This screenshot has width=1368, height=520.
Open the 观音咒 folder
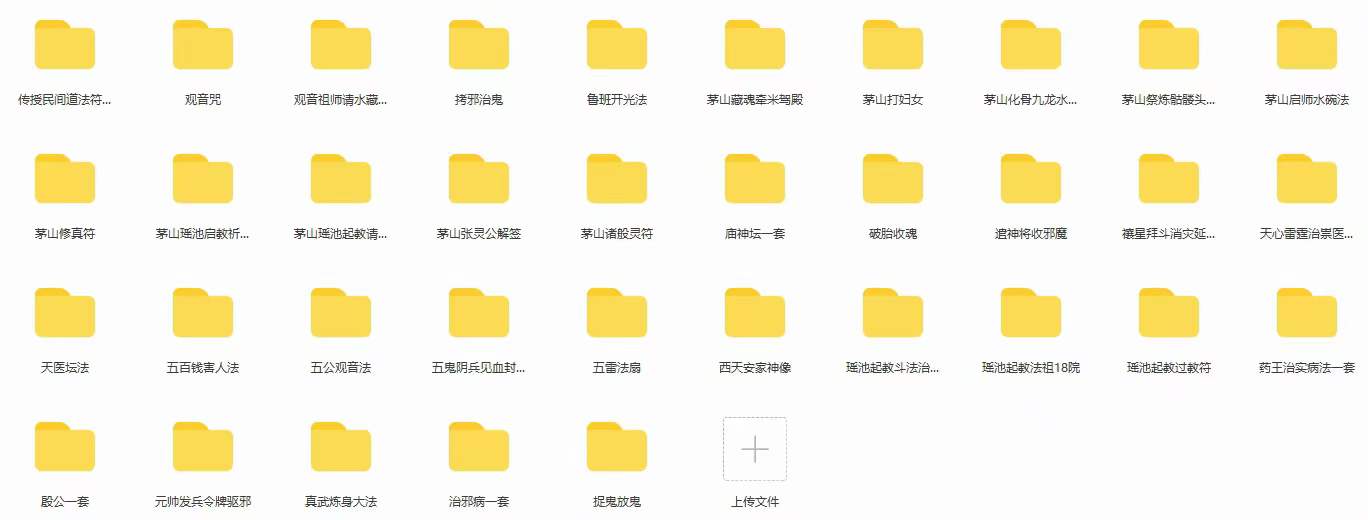(203, 45)
